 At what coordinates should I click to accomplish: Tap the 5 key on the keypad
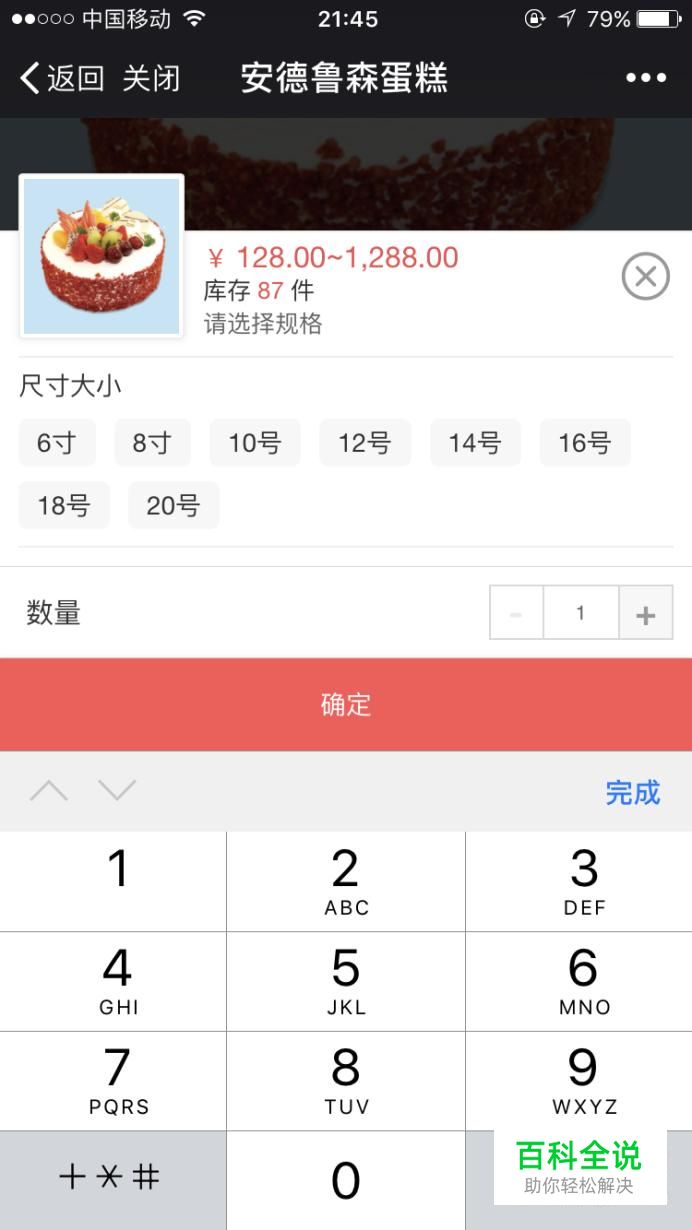[x=346, y=981]
